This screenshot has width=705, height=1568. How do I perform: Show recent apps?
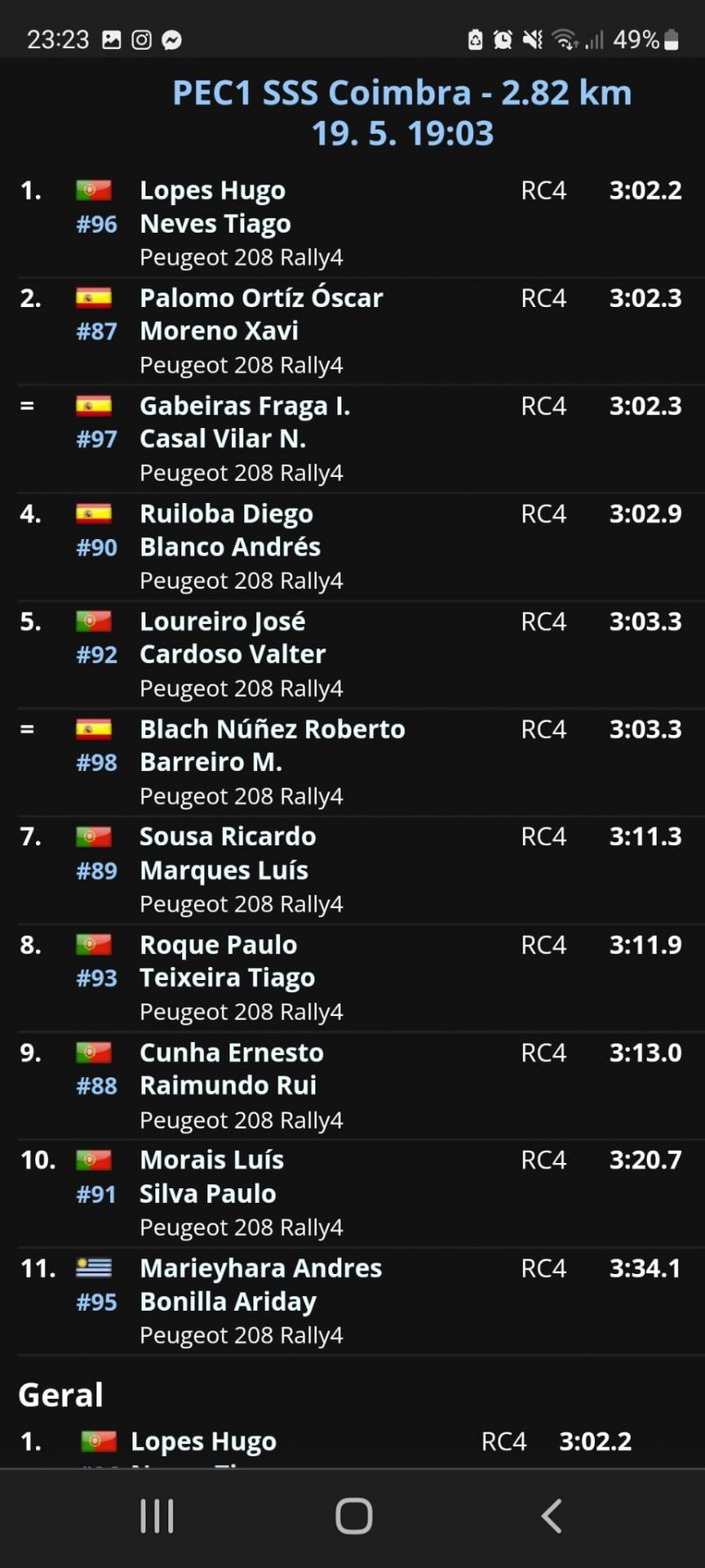(157, 1517)
